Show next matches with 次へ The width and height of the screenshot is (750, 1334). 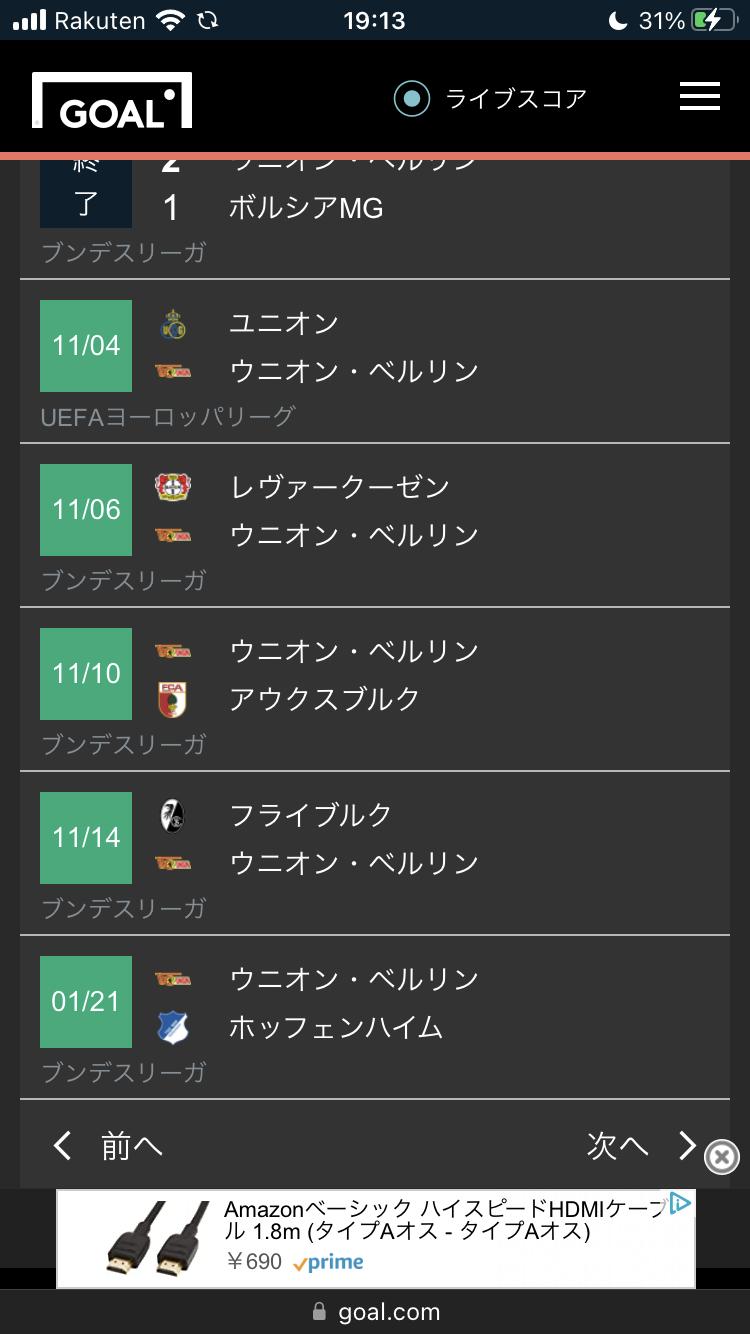click(x=641, y=1146)
